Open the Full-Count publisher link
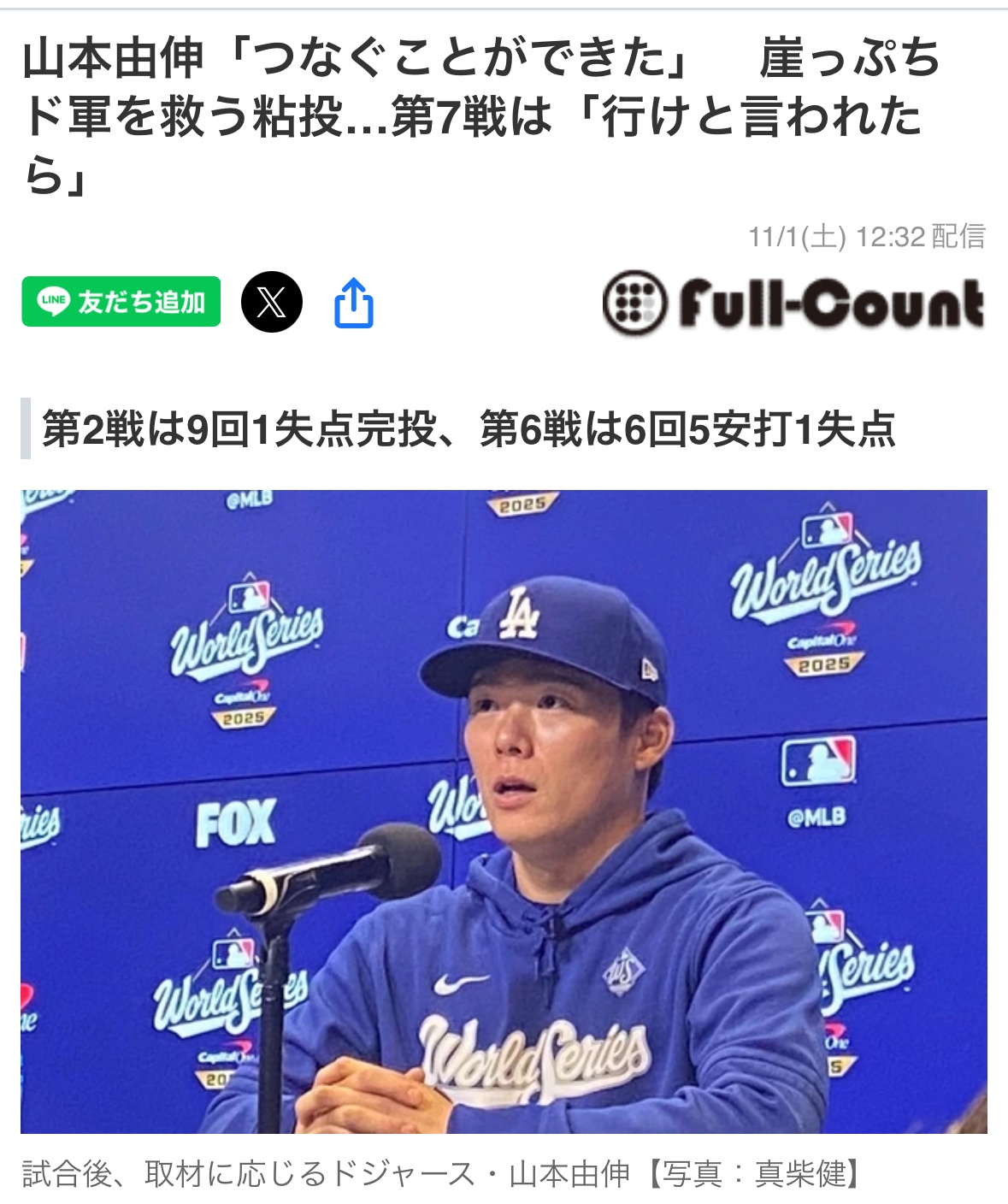 pos(793,304)
